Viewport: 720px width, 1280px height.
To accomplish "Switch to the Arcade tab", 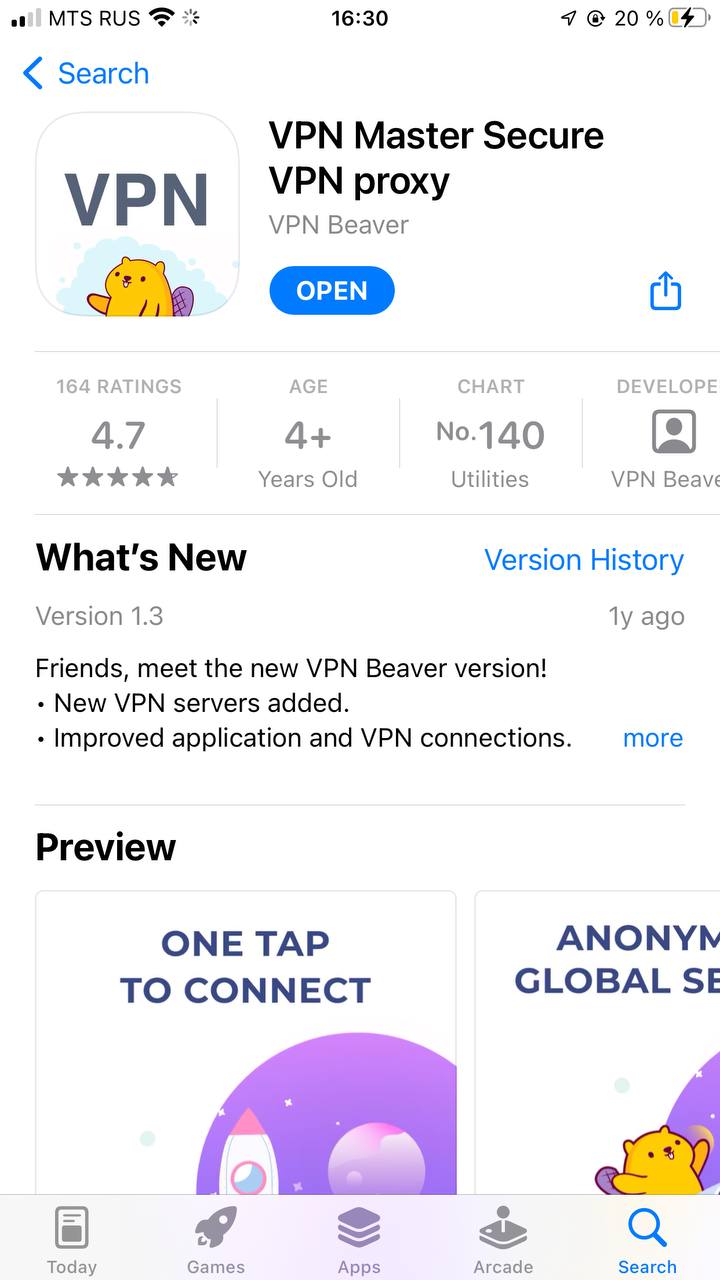I will 503,1240.
